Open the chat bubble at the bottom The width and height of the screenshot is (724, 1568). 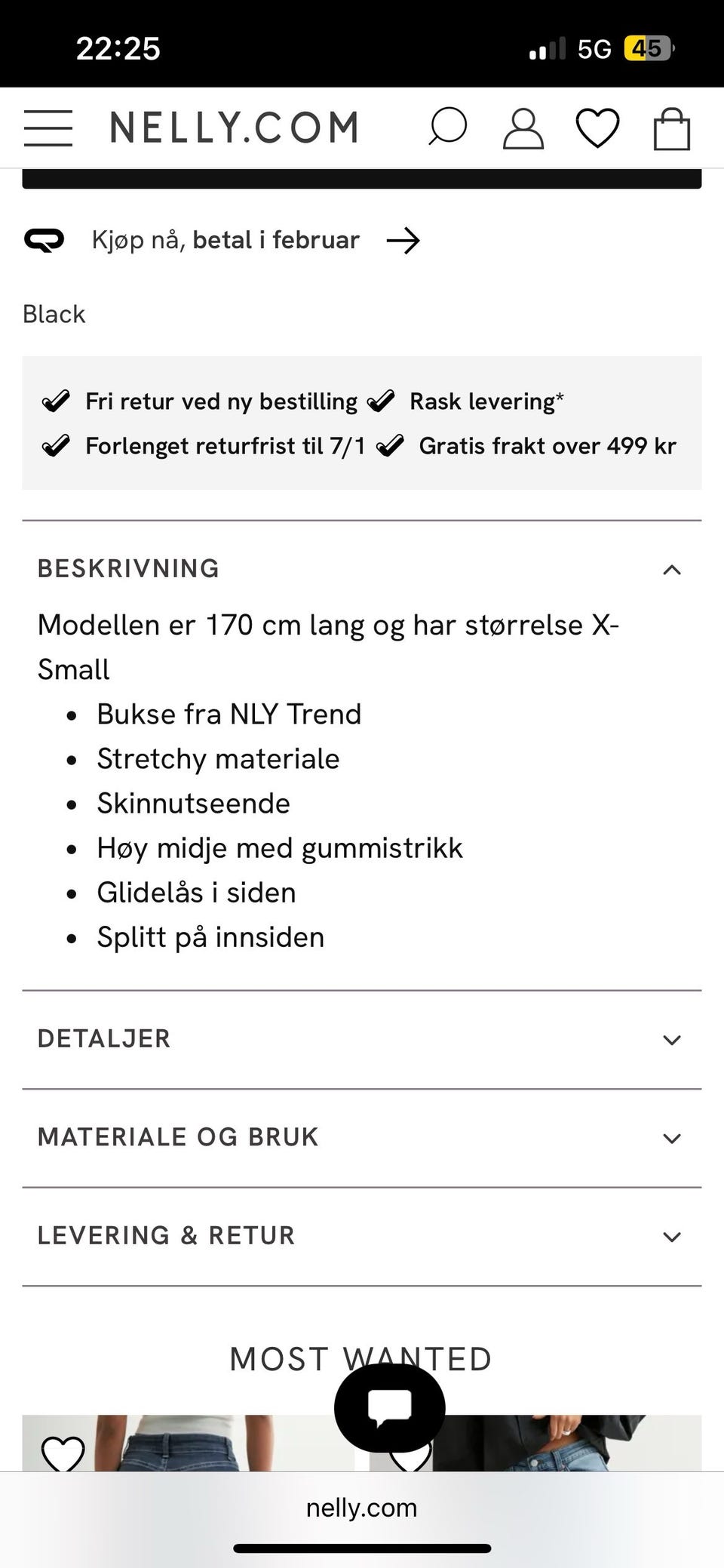point(389,1407)
